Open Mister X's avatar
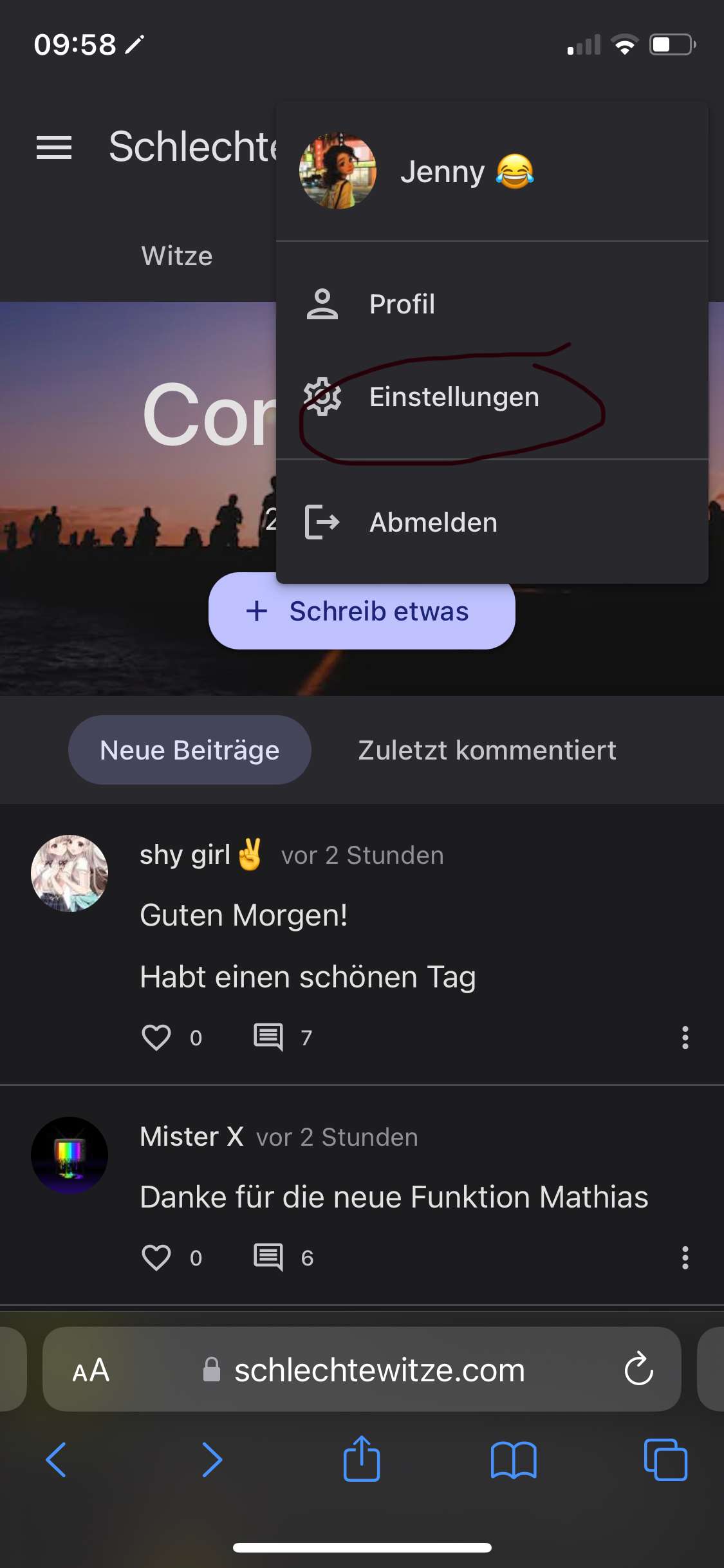The height and width of the screenshot is (1568, 724). (70, 1155)
